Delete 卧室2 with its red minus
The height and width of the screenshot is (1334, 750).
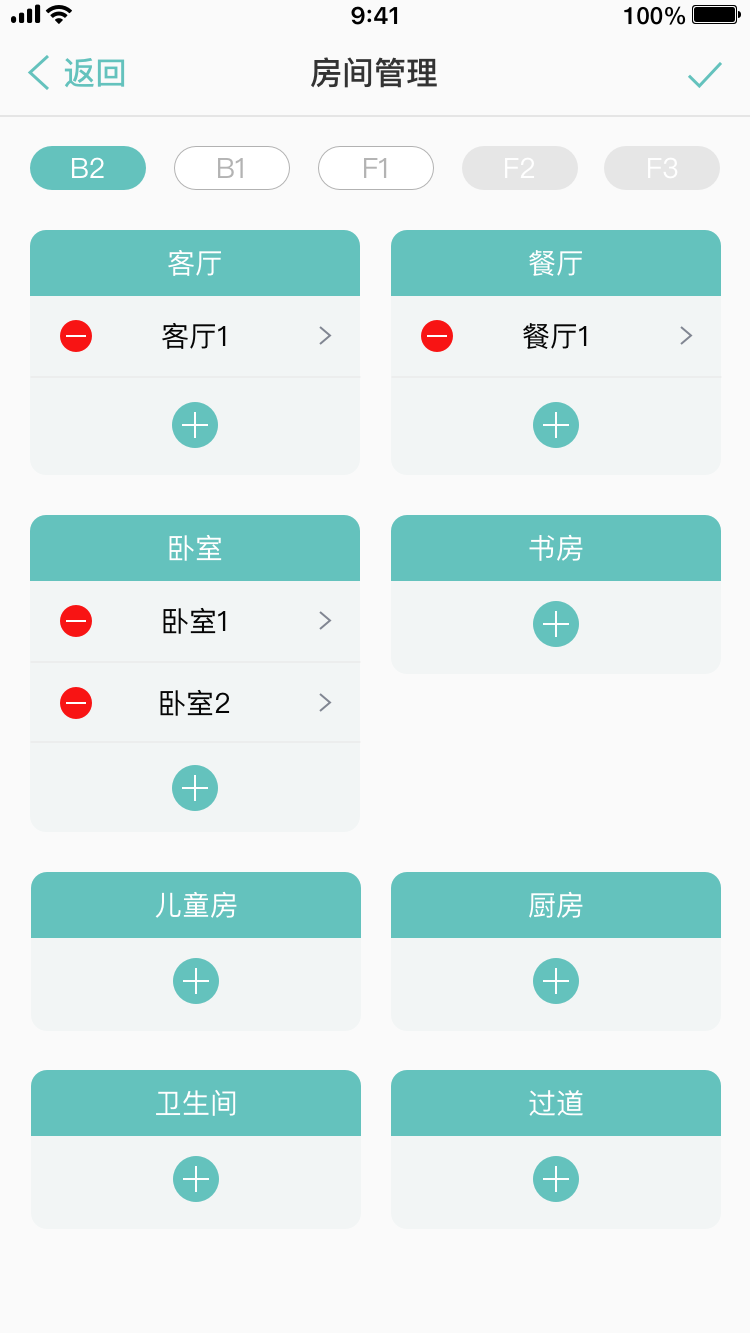tap(76, 703)
